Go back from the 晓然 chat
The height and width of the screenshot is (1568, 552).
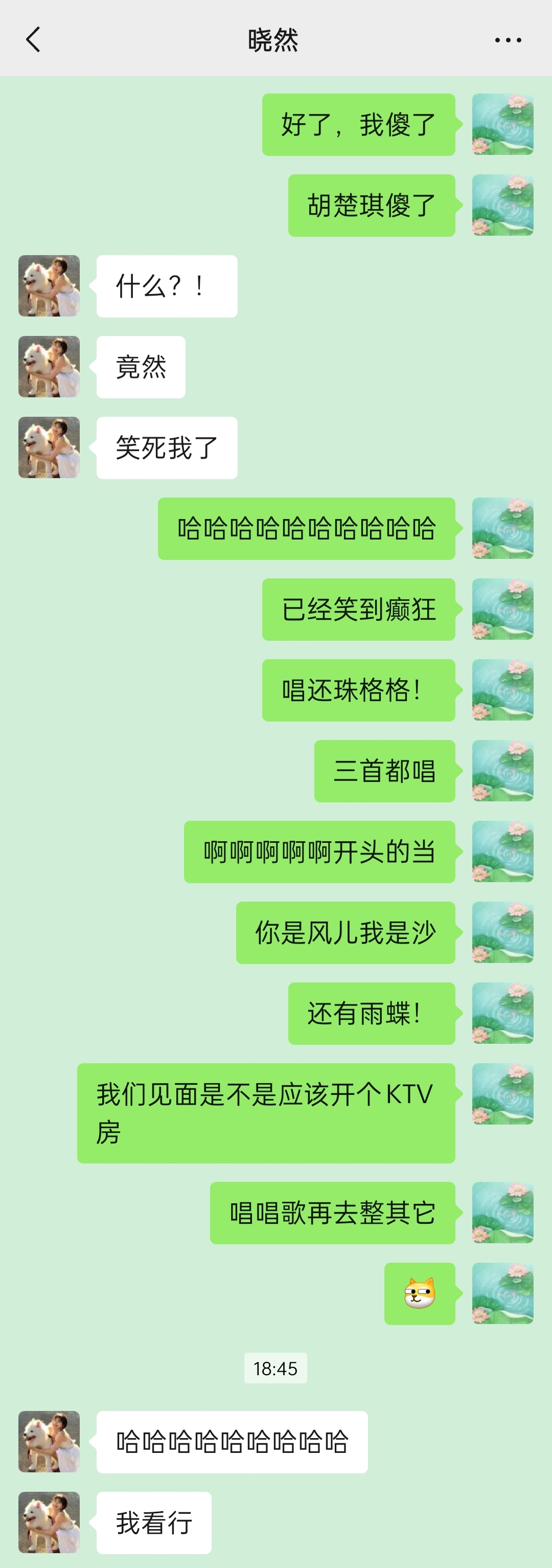coord(33,40)
